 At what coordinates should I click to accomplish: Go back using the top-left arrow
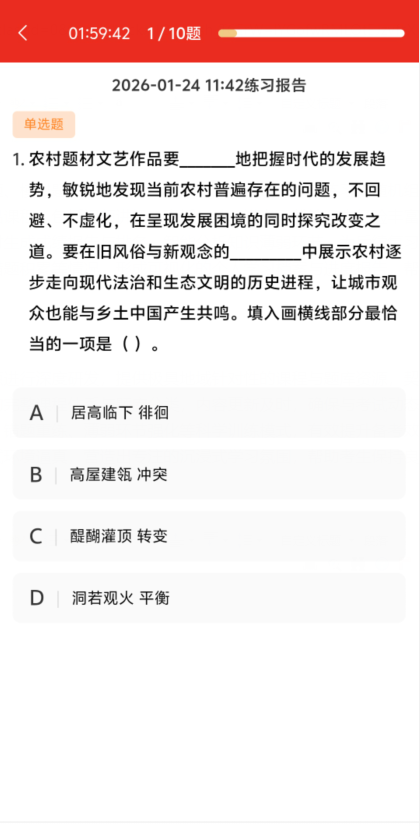click(22, 33)
